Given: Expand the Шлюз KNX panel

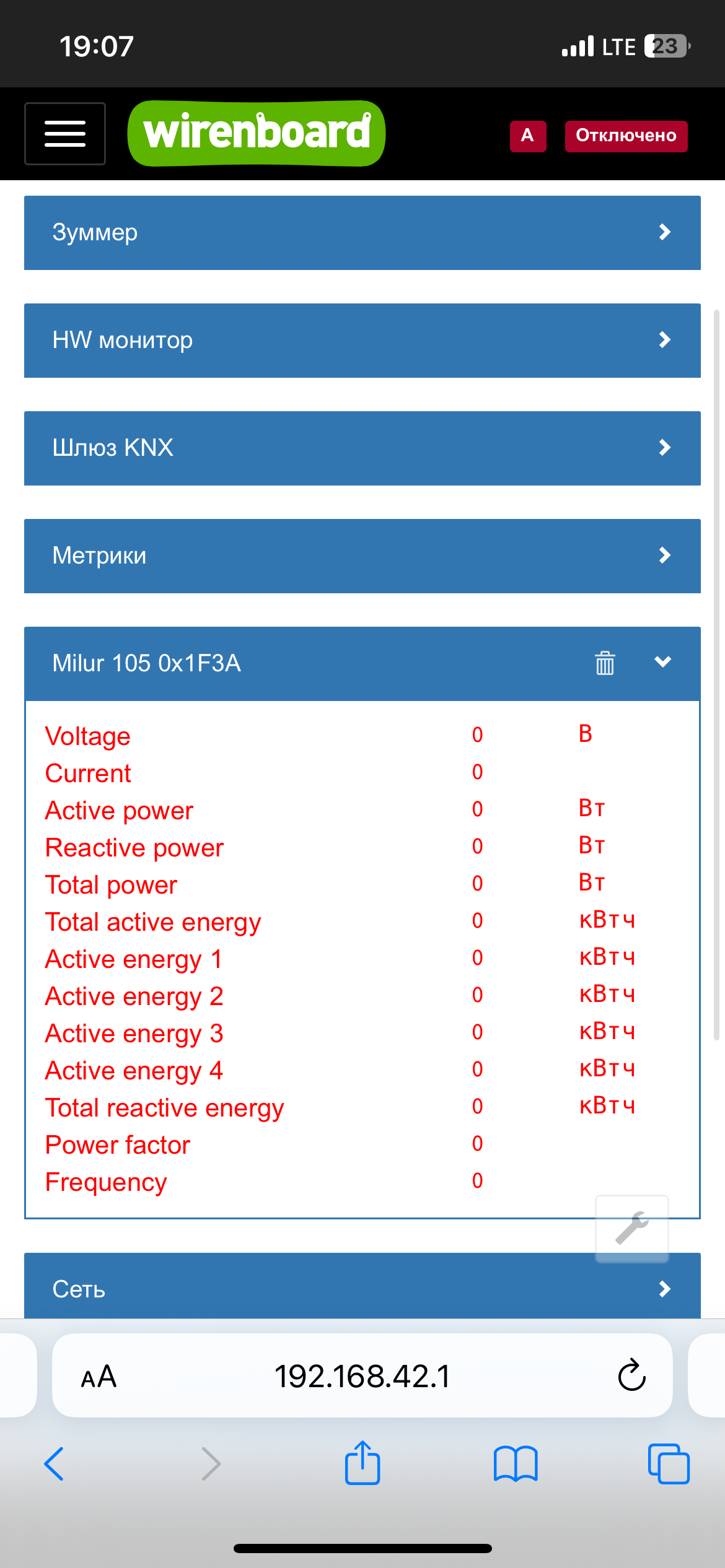Looking at the screenshot, I should point(362,448).
